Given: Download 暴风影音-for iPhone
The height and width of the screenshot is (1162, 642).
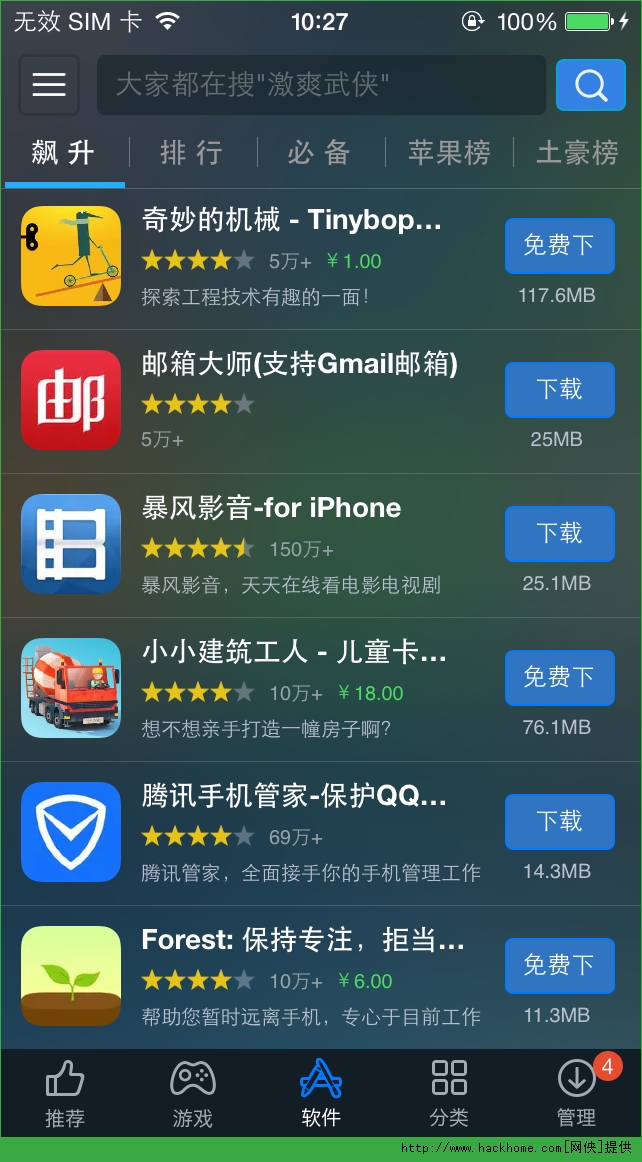Looking at the screenshot, I should pos(559,534).
